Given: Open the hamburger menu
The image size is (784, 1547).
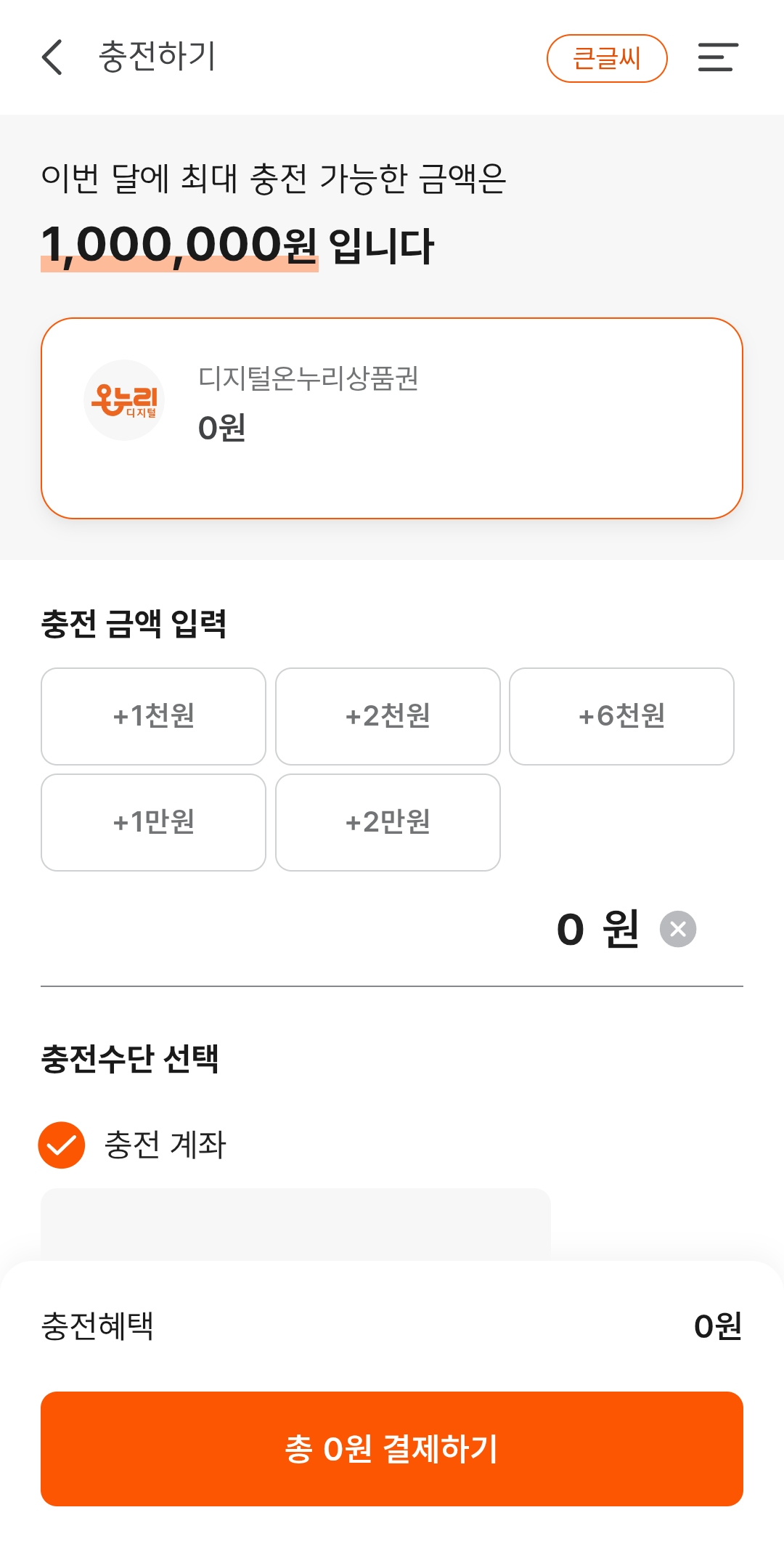Looking at the screenshot, I should click(x=717, y=57).
